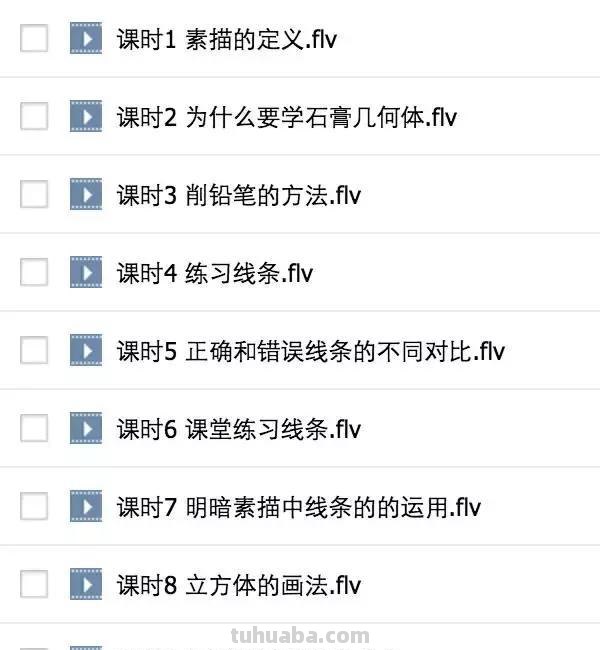Screen dimensions: 600x650
Task: Open 课时7 明暗素描中线条的的运用.flv
Action: [x=298, y=507]
